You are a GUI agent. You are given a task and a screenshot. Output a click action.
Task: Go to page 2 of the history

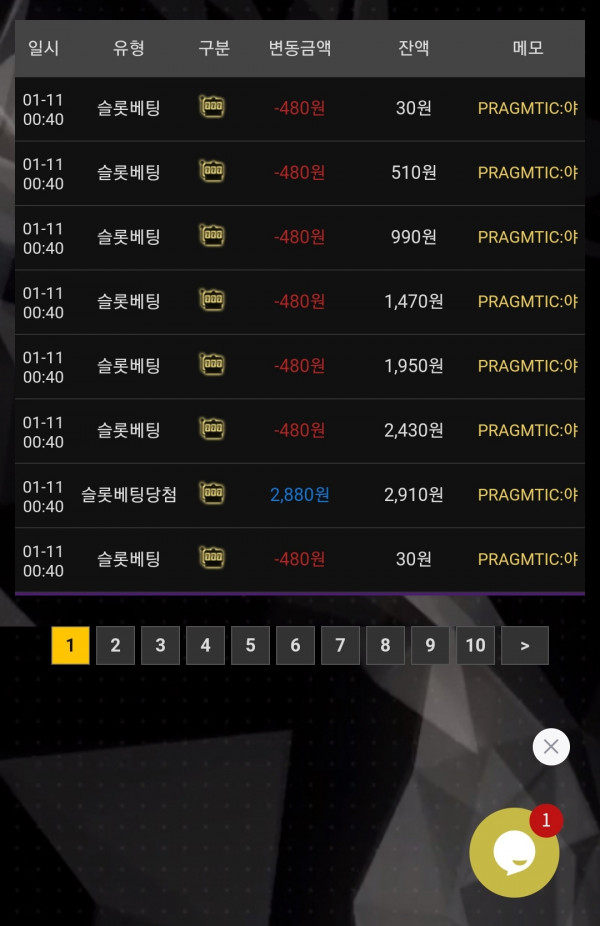115,645
